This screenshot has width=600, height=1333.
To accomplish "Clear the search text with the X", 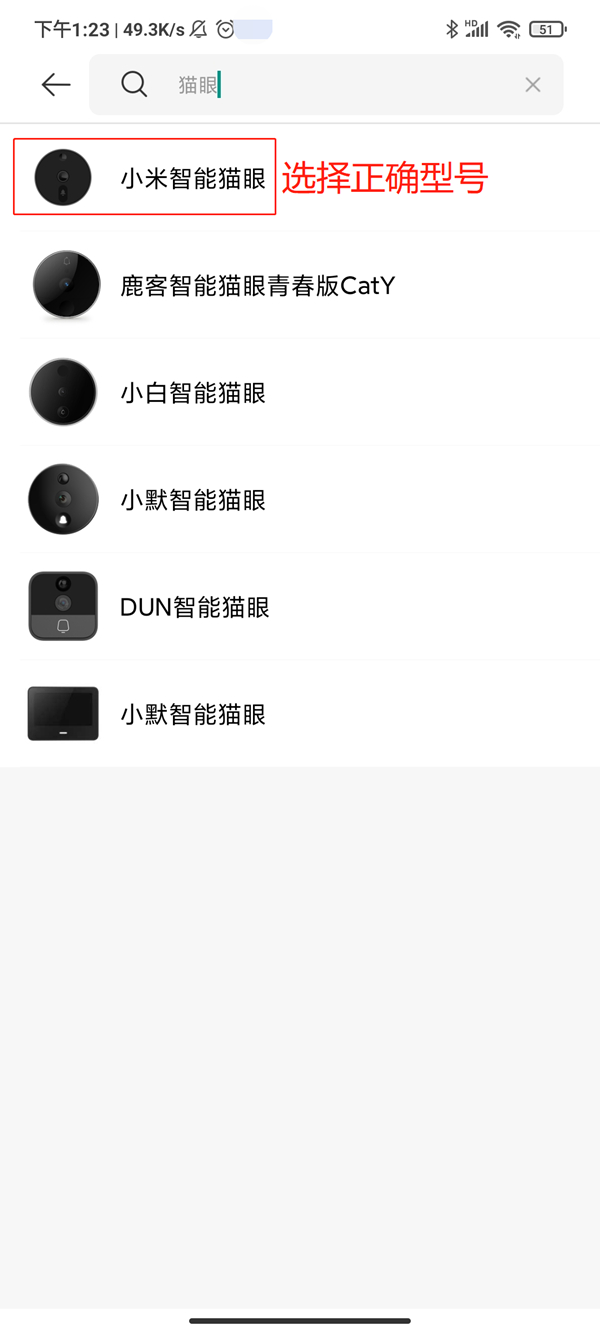I will pyautogui.click(x=533, y=85).
